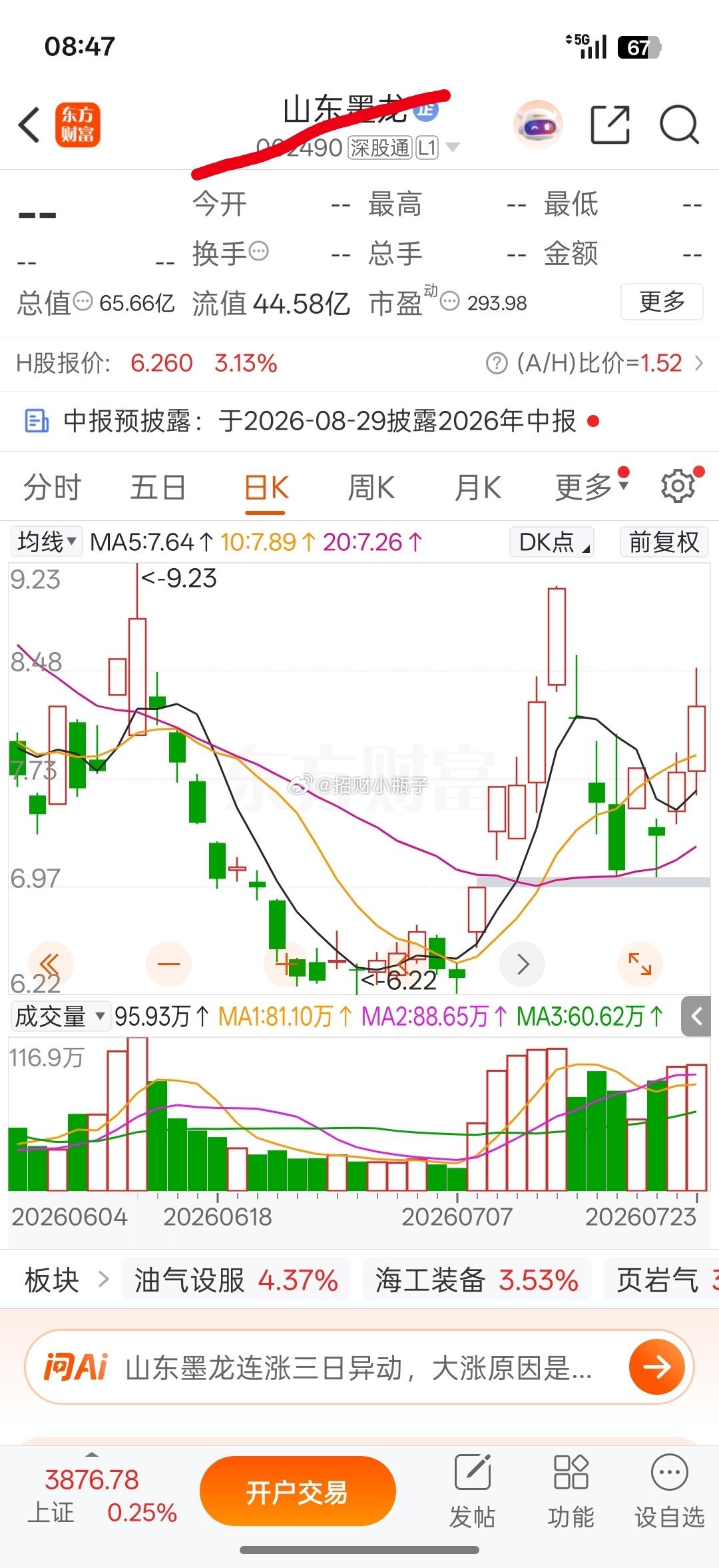Go back with the arrow icon

pyautogui.click(x=30, y=125)
